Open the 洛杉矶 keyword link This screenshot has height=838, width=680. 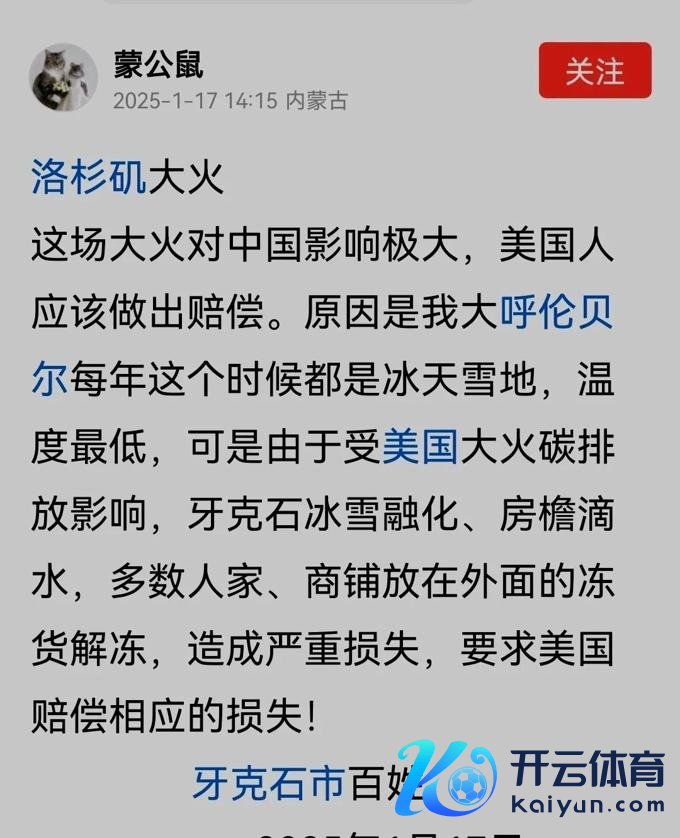[89, 179]
